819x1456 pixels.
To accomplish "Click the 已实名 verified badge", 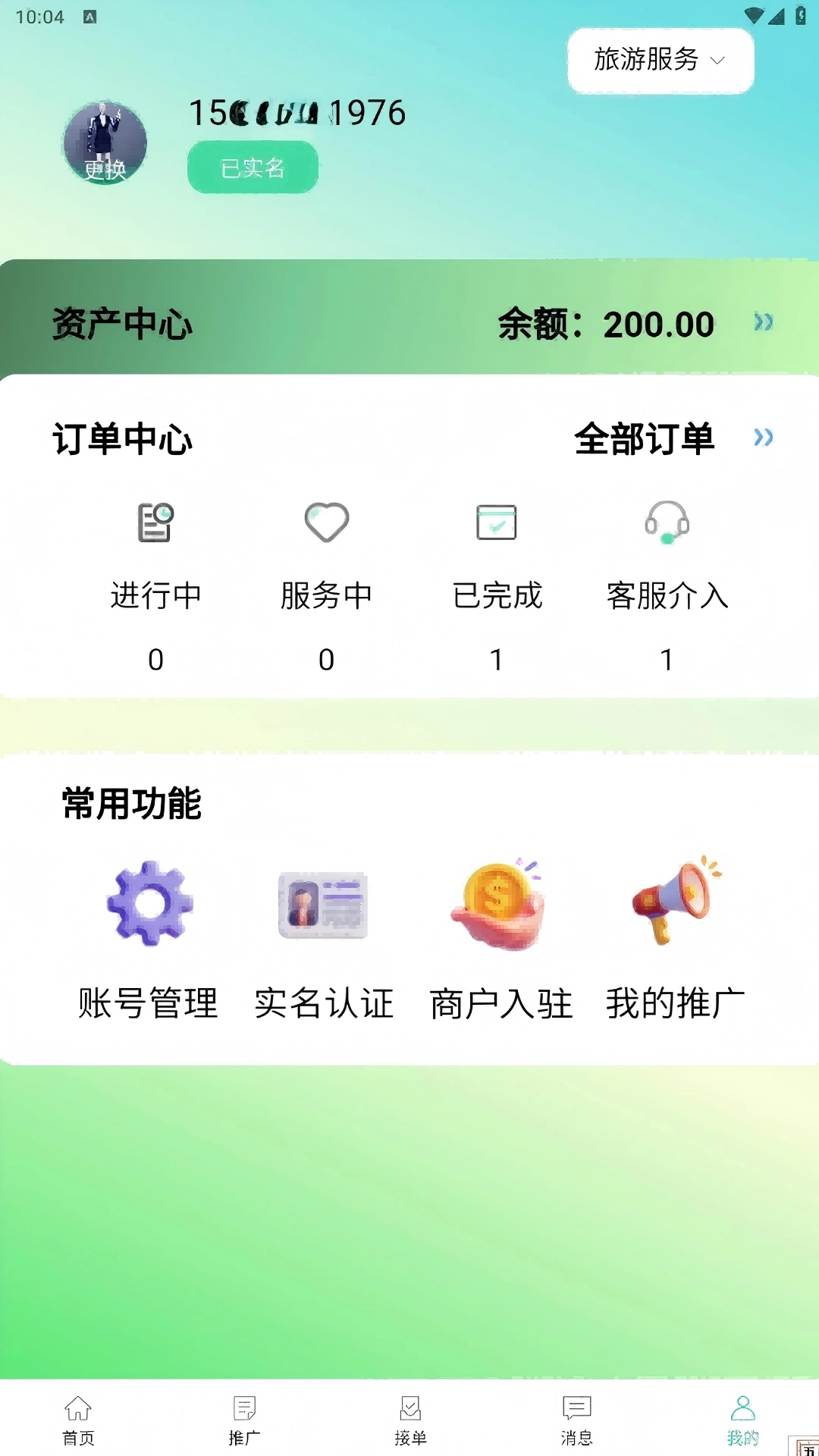I will [x=253, y=168].
